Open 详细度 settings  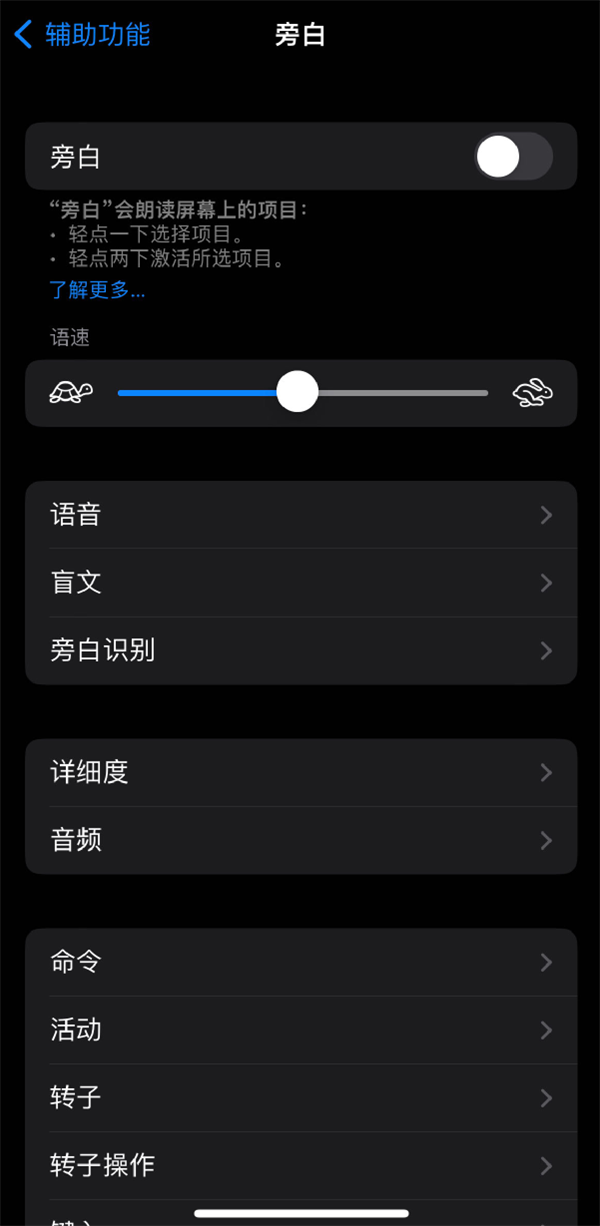click(300, 773)
